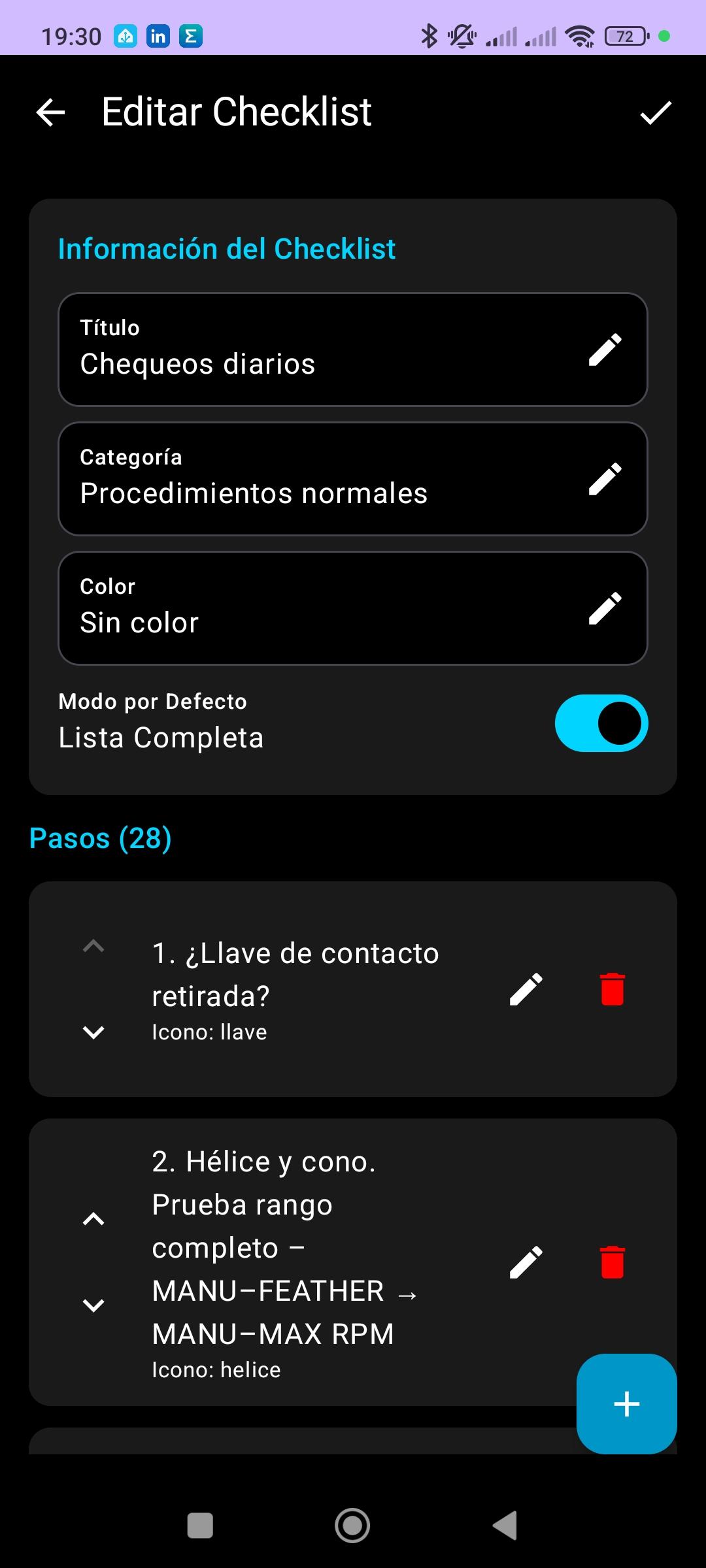Move step 2 Hélice y cono up
Viewport: 706px width, 1568px height.
pos(93,1219)
